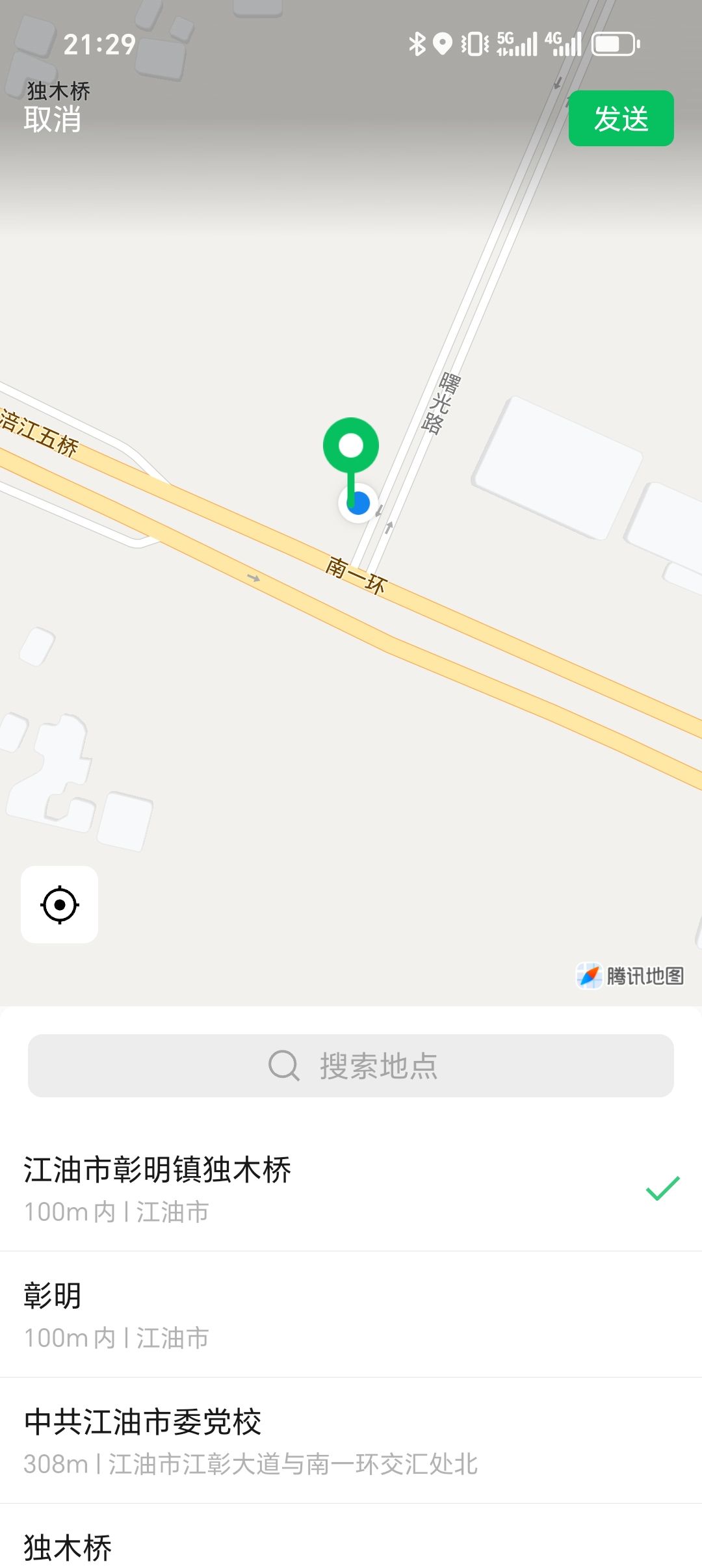Select 江油市彰明镇独木桥 location

pyautogui.click(x=351, y=1188)
